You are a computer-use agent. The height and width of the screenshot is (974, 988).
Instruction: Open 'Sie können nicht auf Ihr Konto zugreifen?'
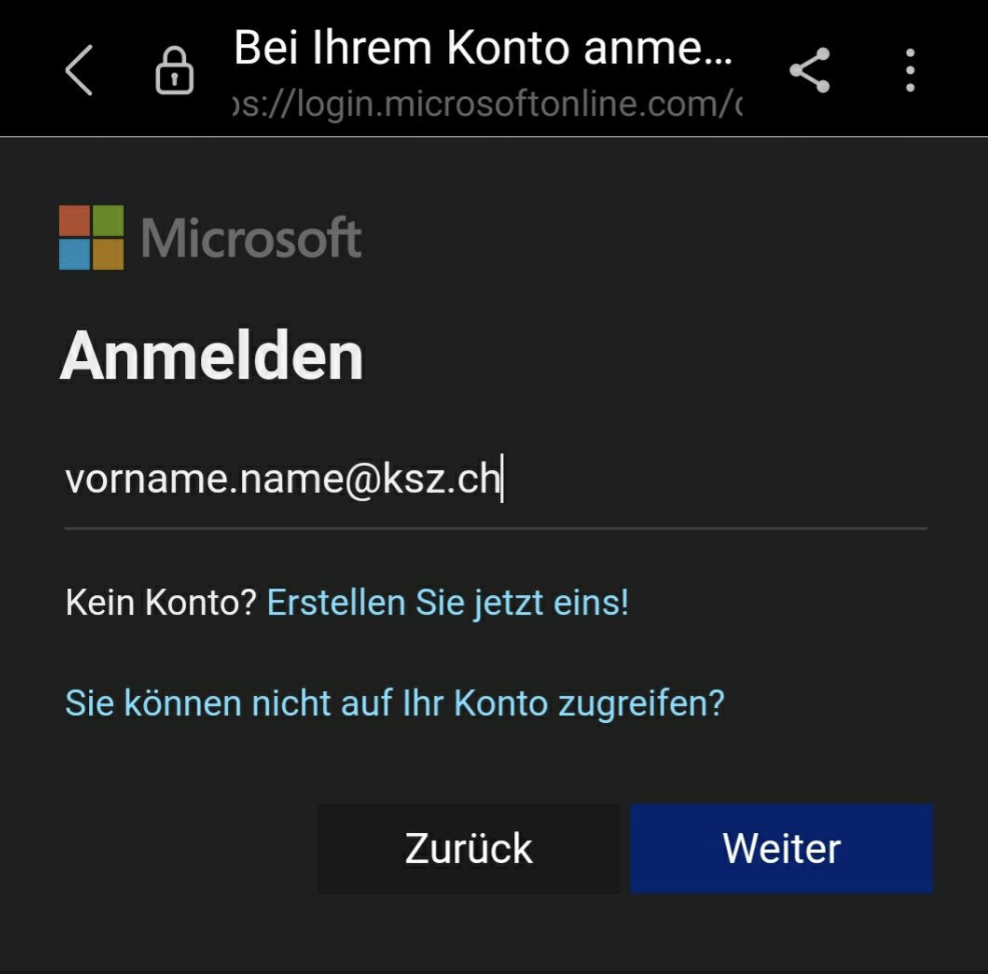(x=394, y=703)
